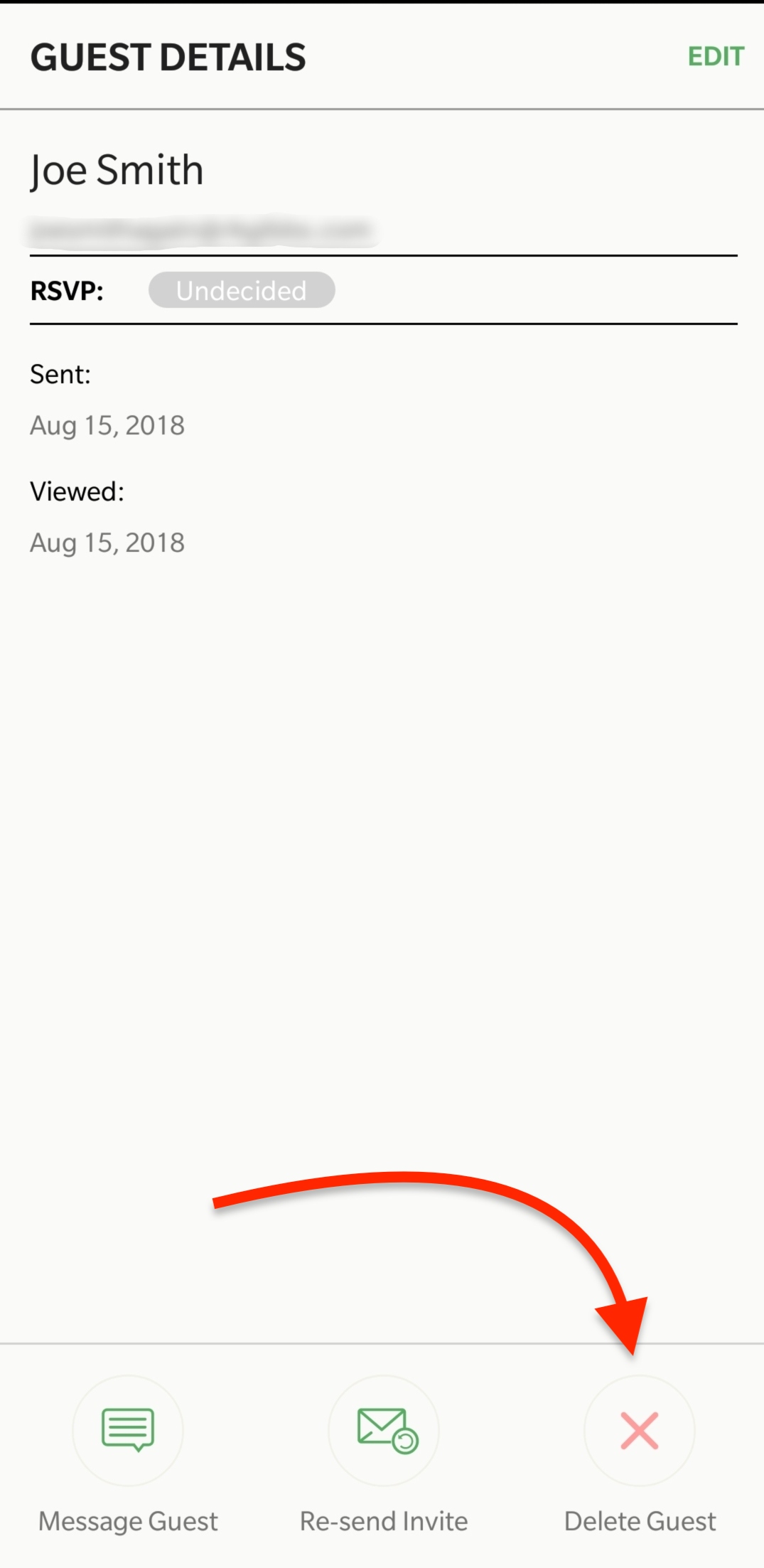Viewport: 764px width, 1568px height.
Task: Open the Undecided RSVP status chip
Action: tap(242, 290)
